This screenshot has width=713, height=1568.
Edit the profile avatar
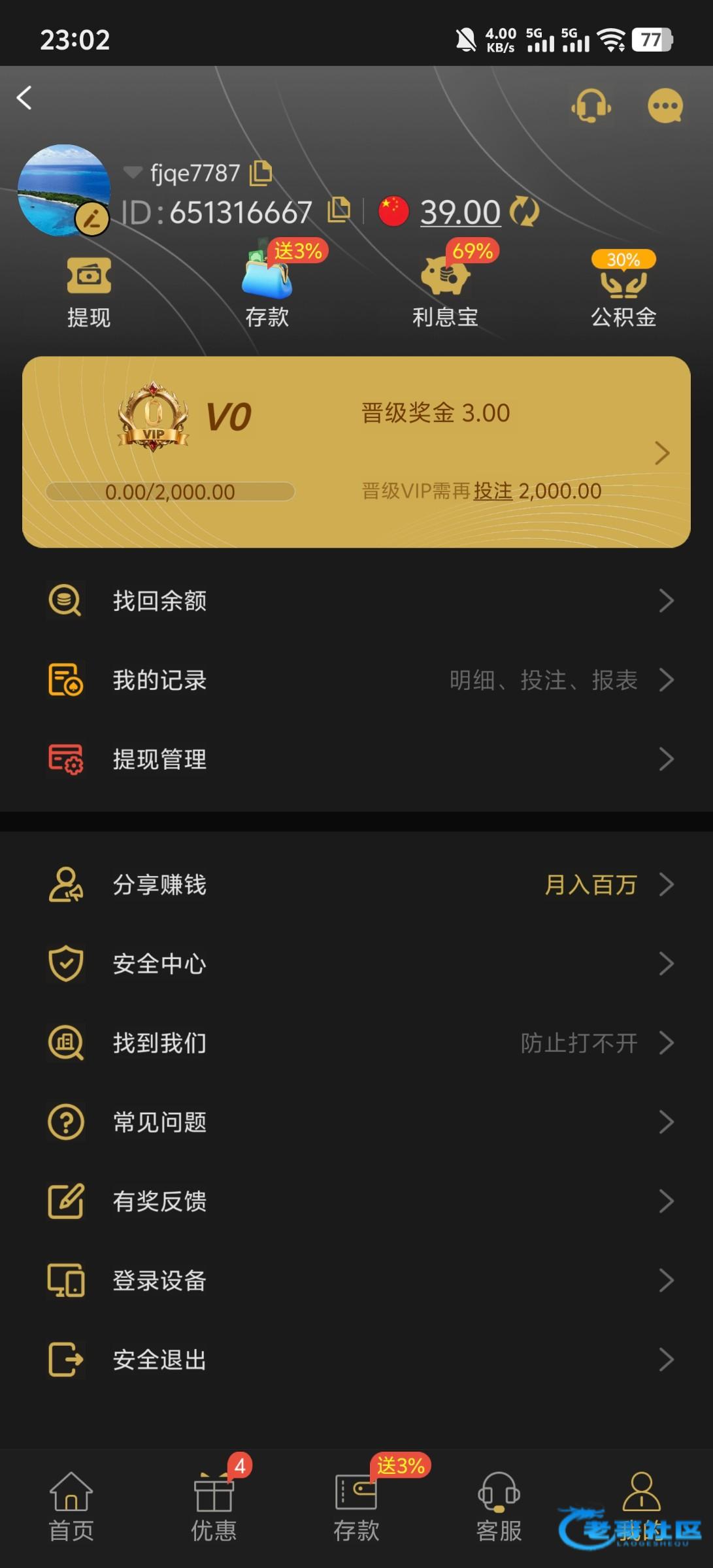click(91, 219)
